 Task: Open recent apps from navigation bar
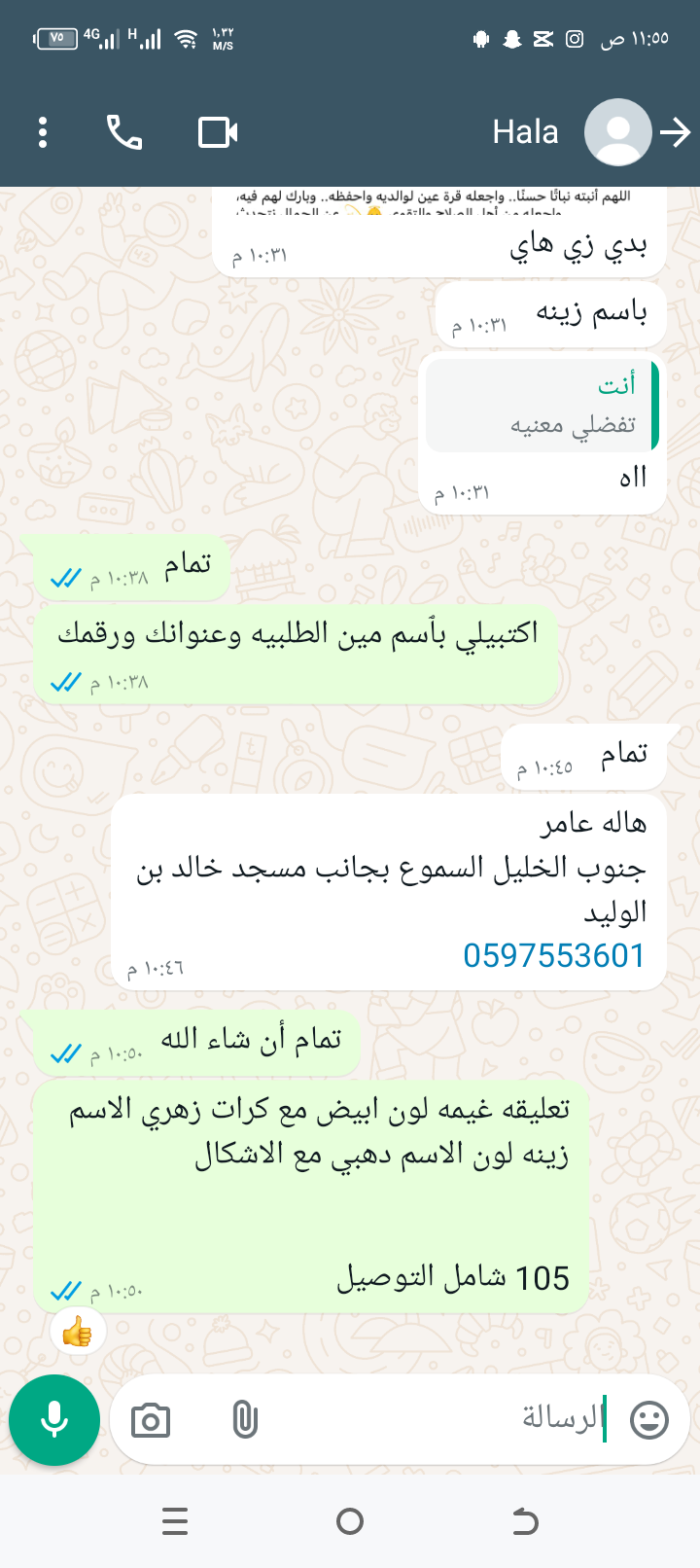175,1521
